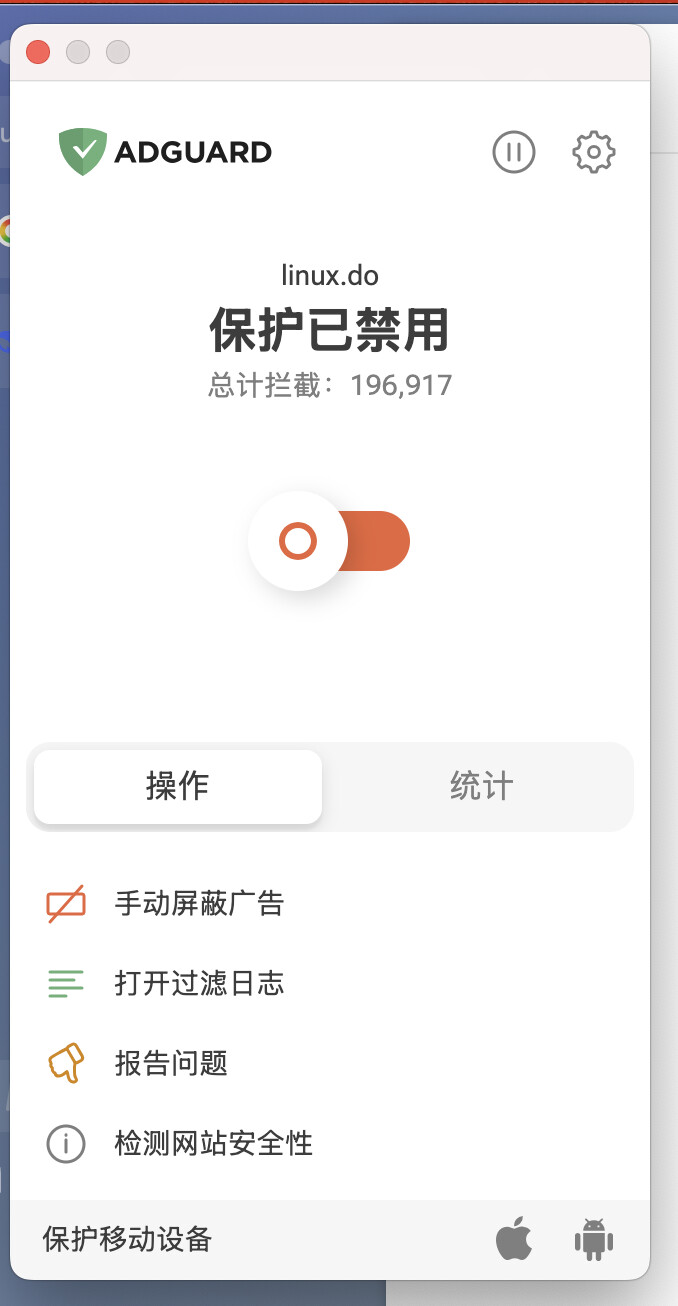This screenshot has height=1306, width=678.
Task: Open the Apple icon for mobile protection
Action: [x=514, y=1240]
